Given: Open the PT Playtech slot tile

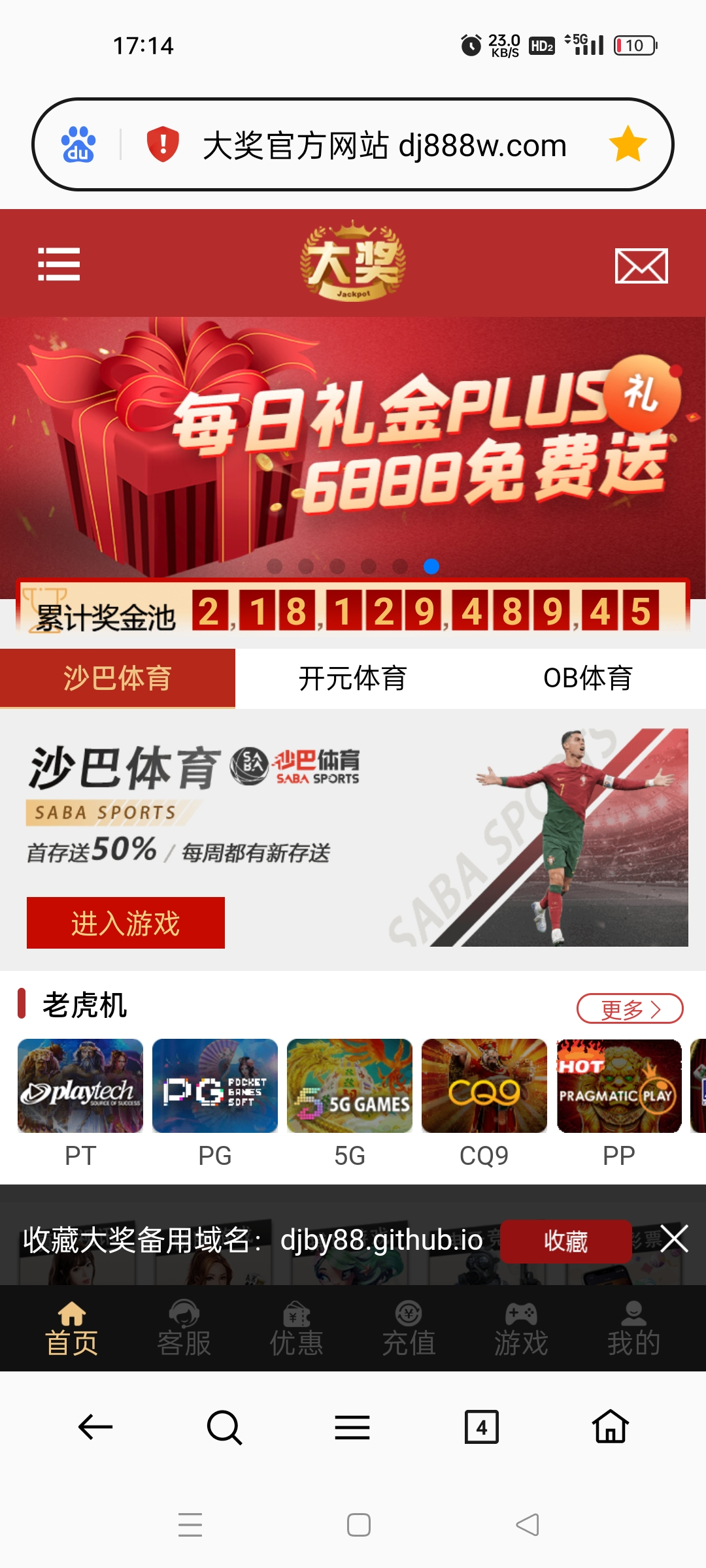Looking at the screenshot, I should tap(80, 1086).
